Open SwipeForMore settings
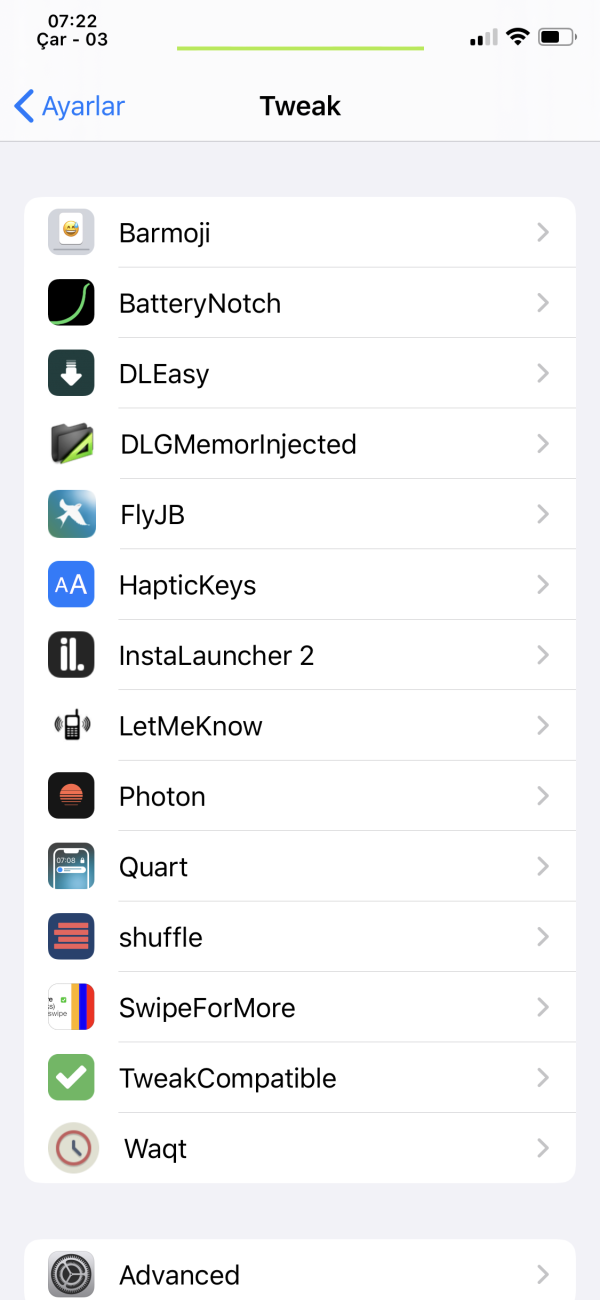The width and height of the screenshot is (600, 1300). pos(300,1008)
